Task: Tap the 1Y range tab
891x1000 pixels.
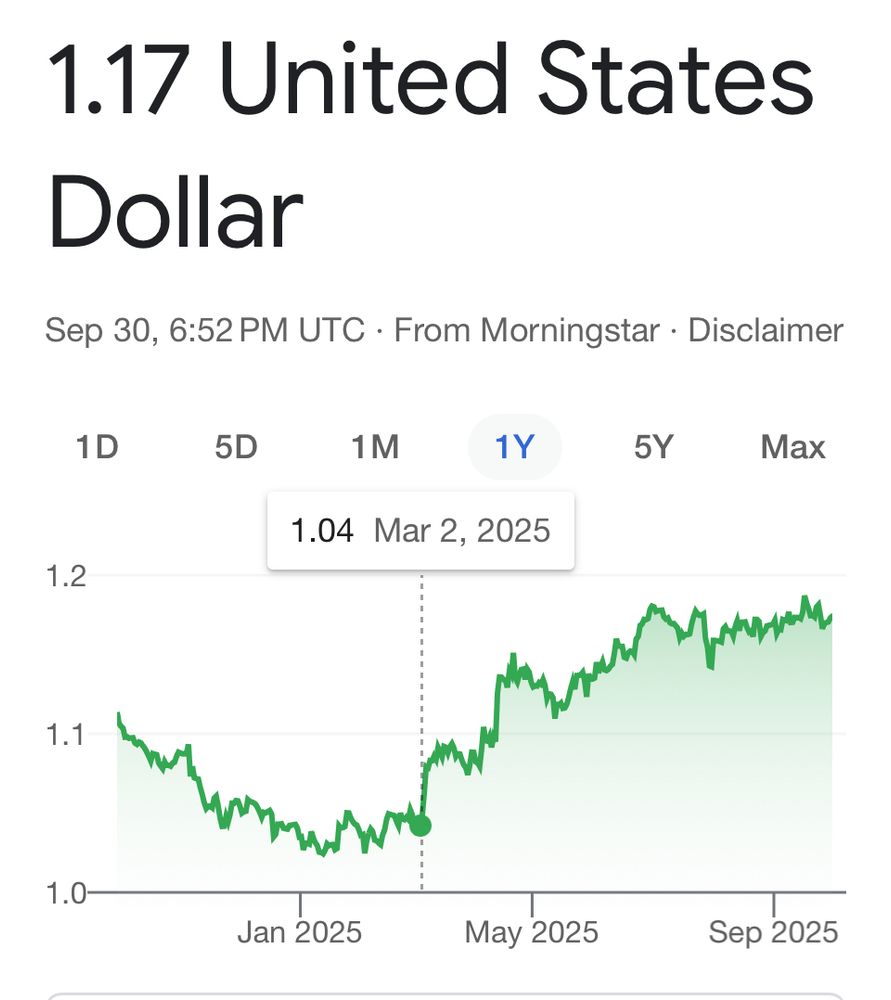Action: point(515,447)
